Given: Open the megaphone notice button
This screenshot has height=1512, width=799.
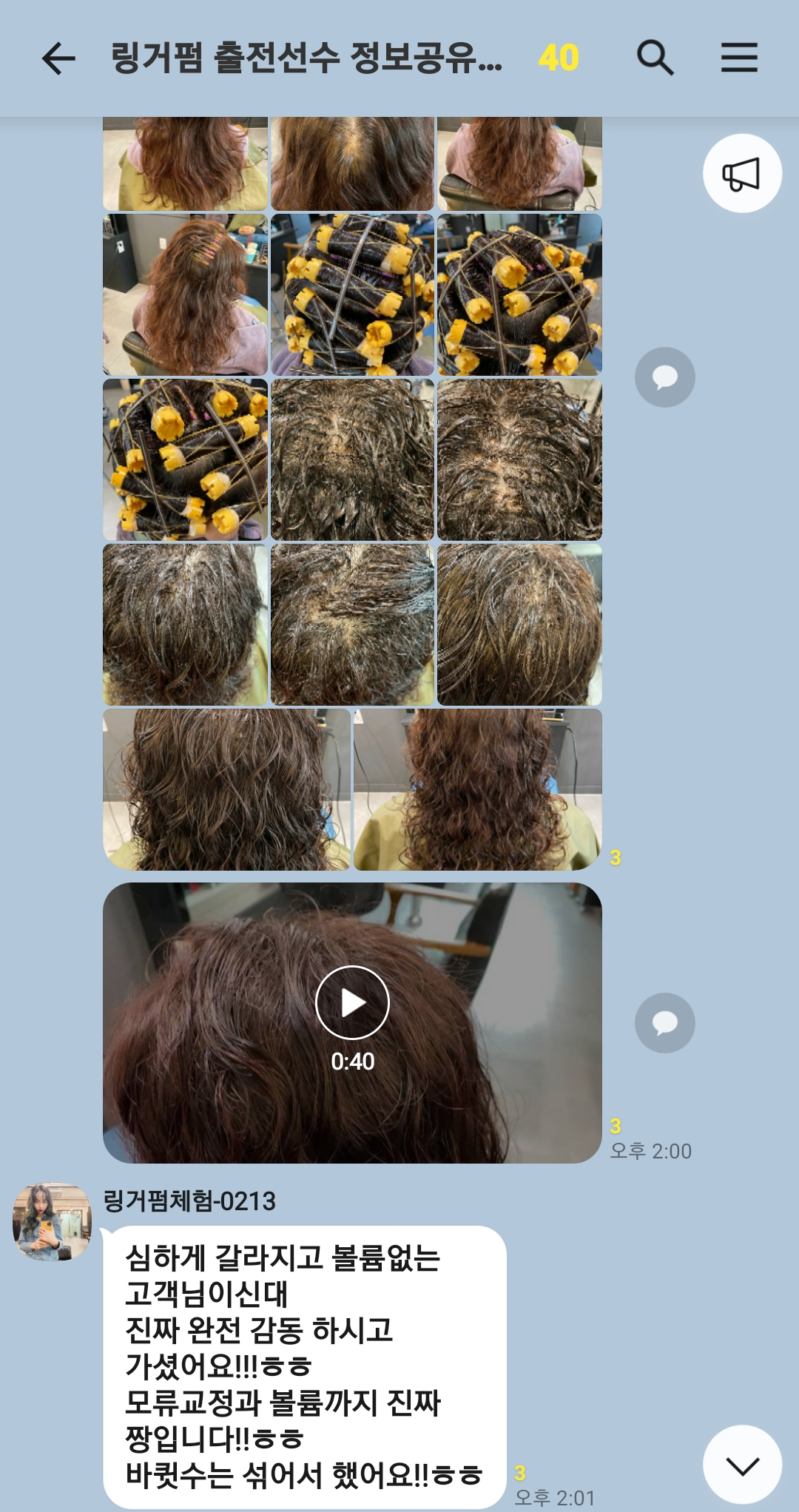Looking at the screenshot, I should coord(742,174).
